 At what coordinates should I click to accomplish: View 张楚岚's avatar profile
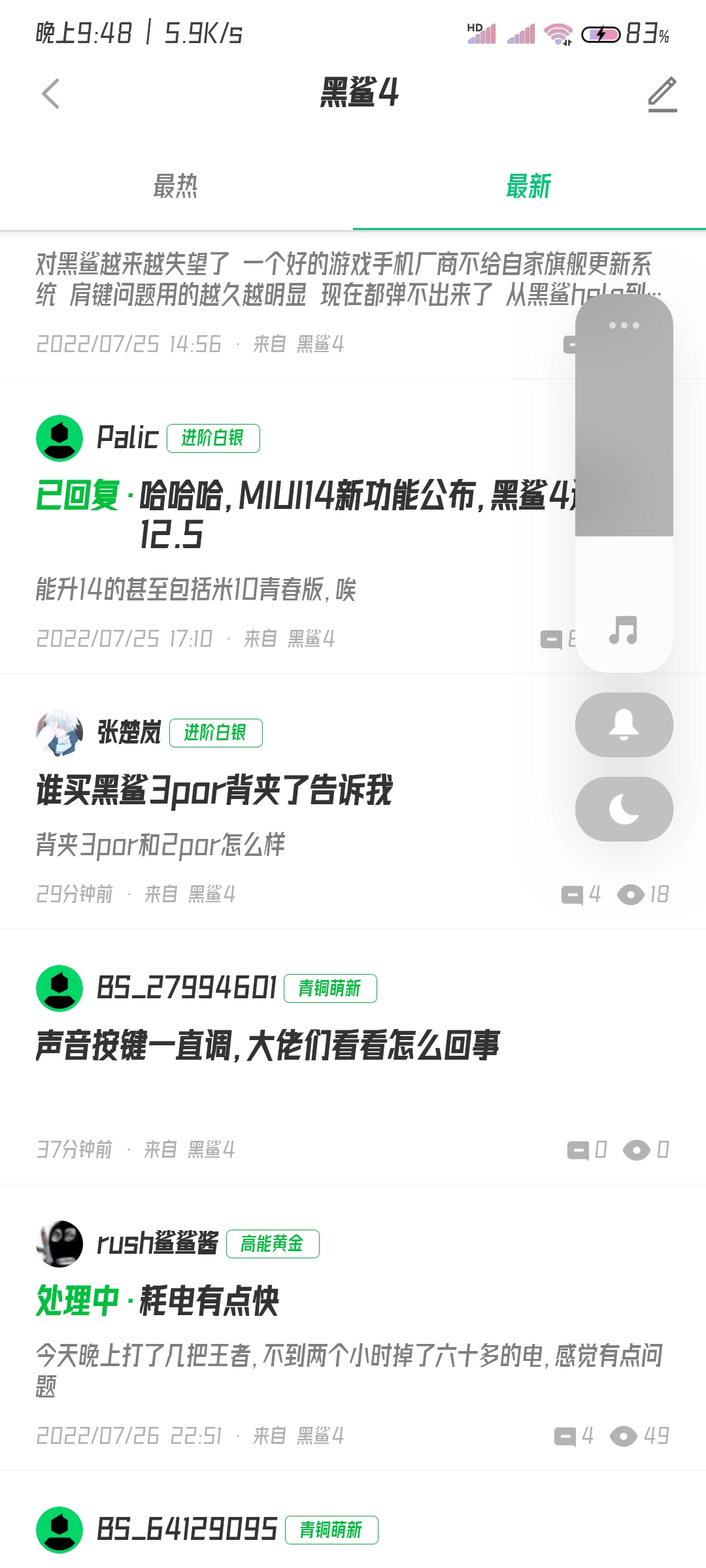coord(59,732)
